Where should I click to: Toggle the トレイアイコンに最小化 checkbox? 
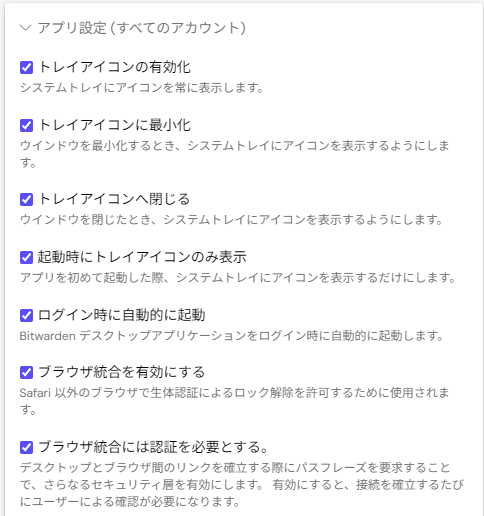[x=26, y=125]
